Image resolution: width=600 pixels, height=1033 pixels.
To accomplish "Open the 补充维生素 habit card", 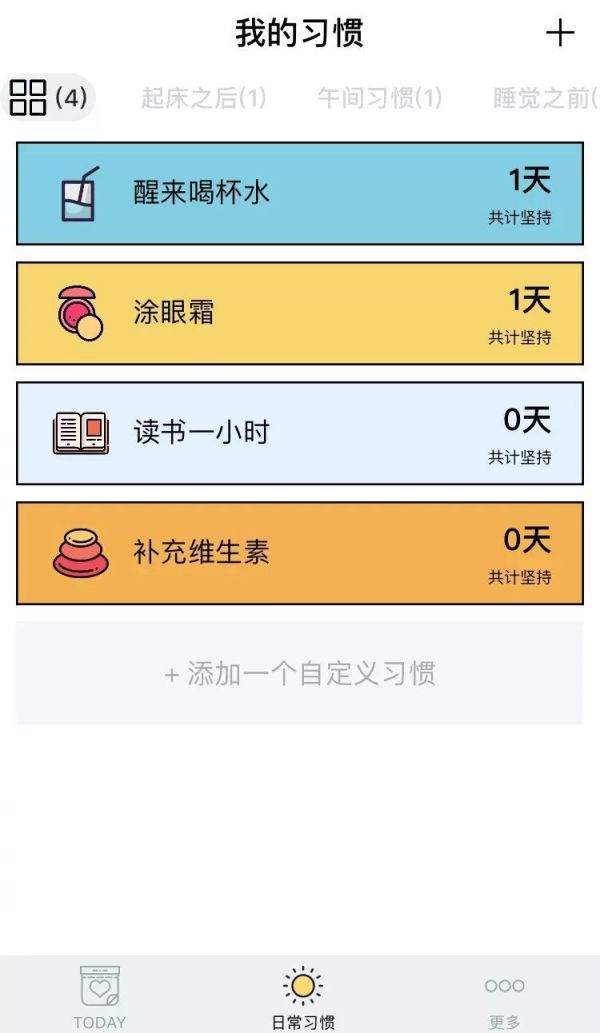I will coord(300,553).
